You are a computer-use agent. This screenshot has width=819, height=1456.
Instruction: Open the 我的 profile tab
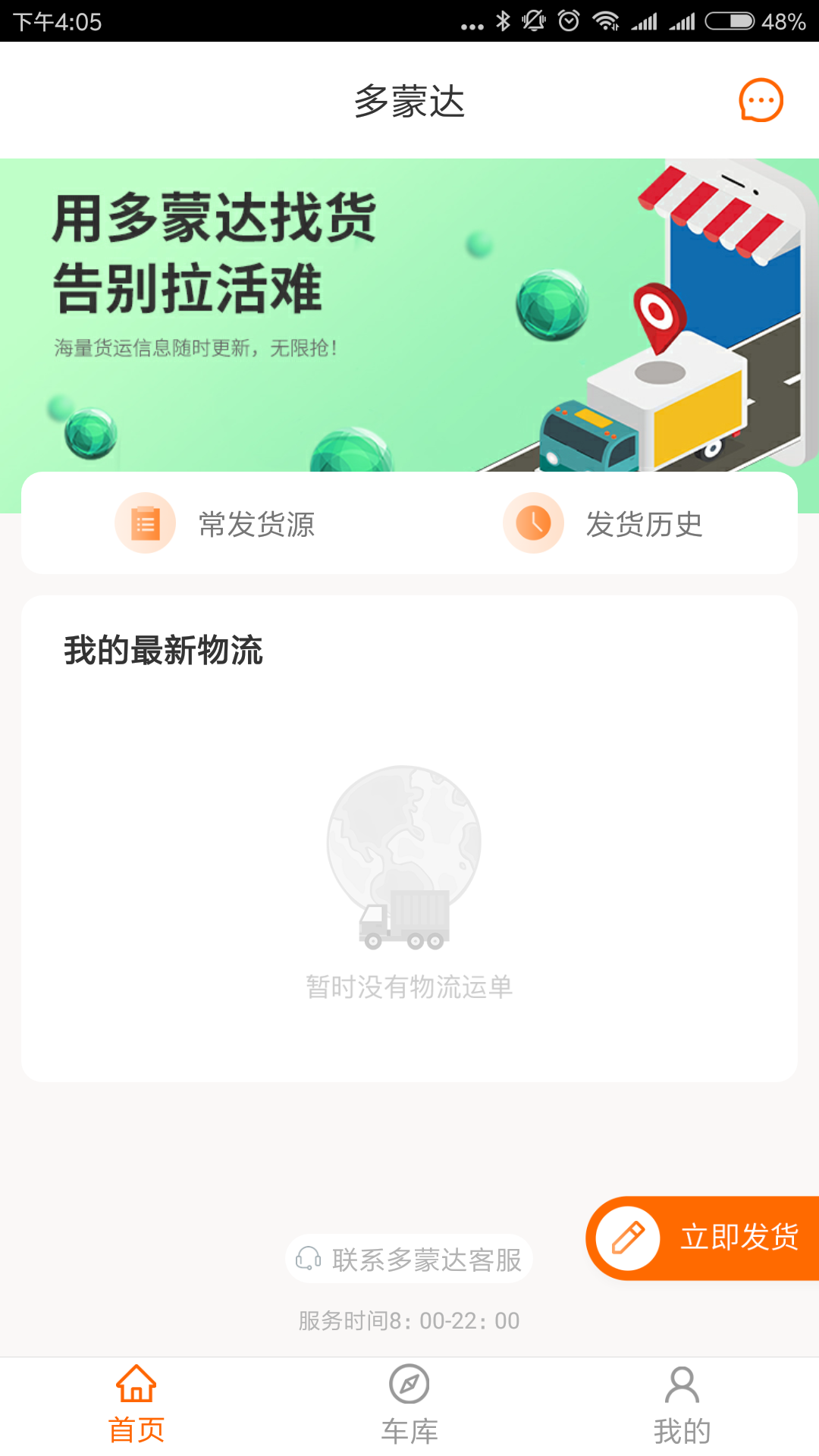[682, 1404]
